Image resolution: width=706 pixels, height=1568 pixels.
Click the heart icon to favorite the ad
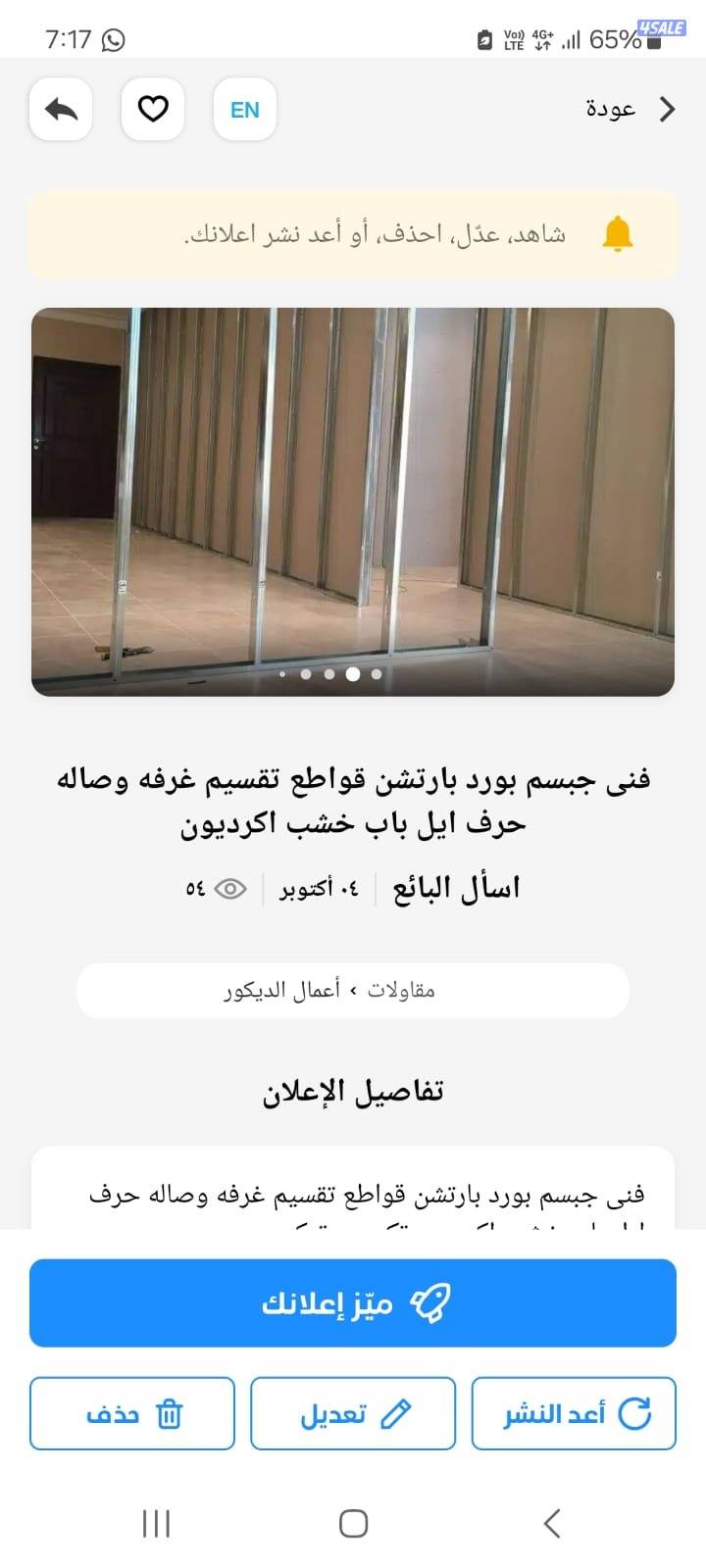(x=152, y=109)
